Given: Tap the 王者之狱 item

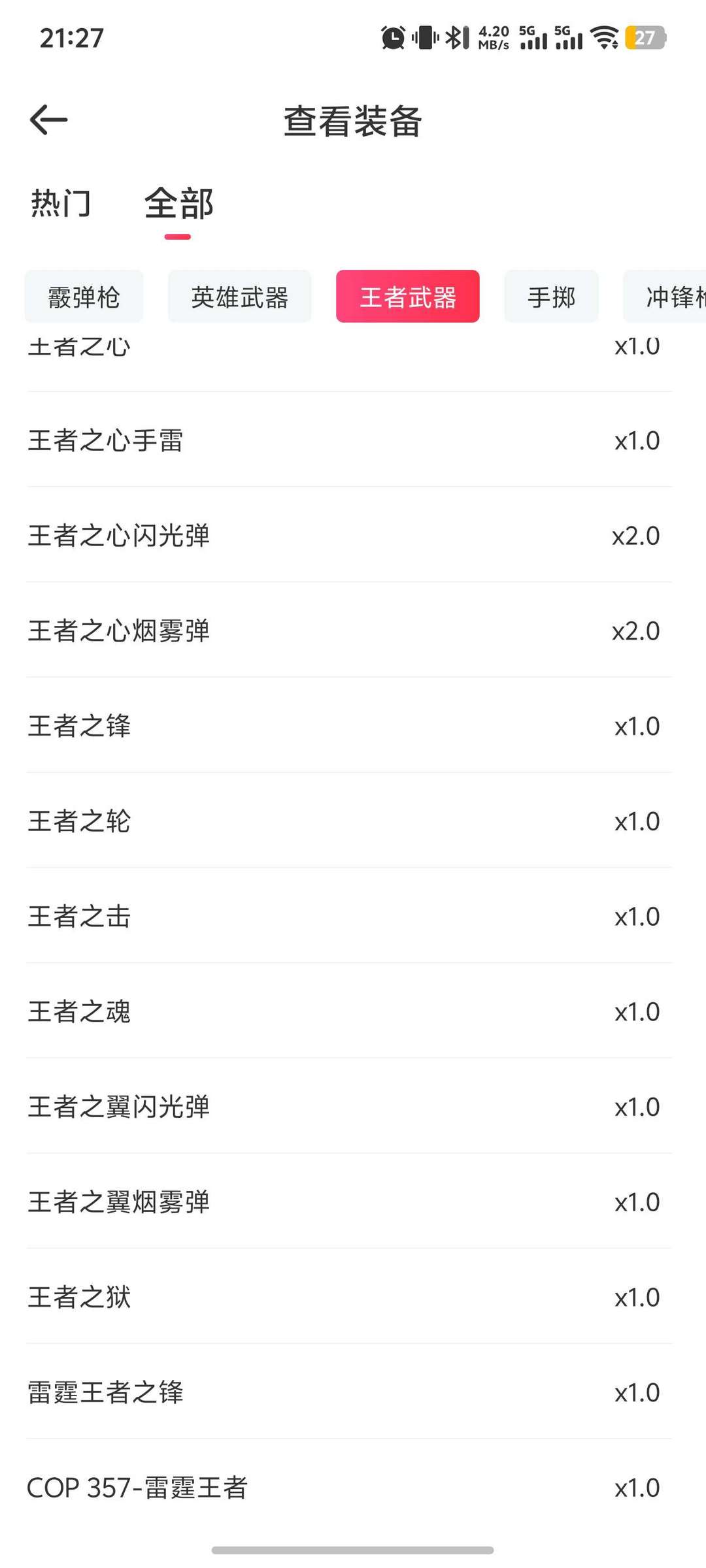Looking at the screenshot, I should (x=349, y=1297).
